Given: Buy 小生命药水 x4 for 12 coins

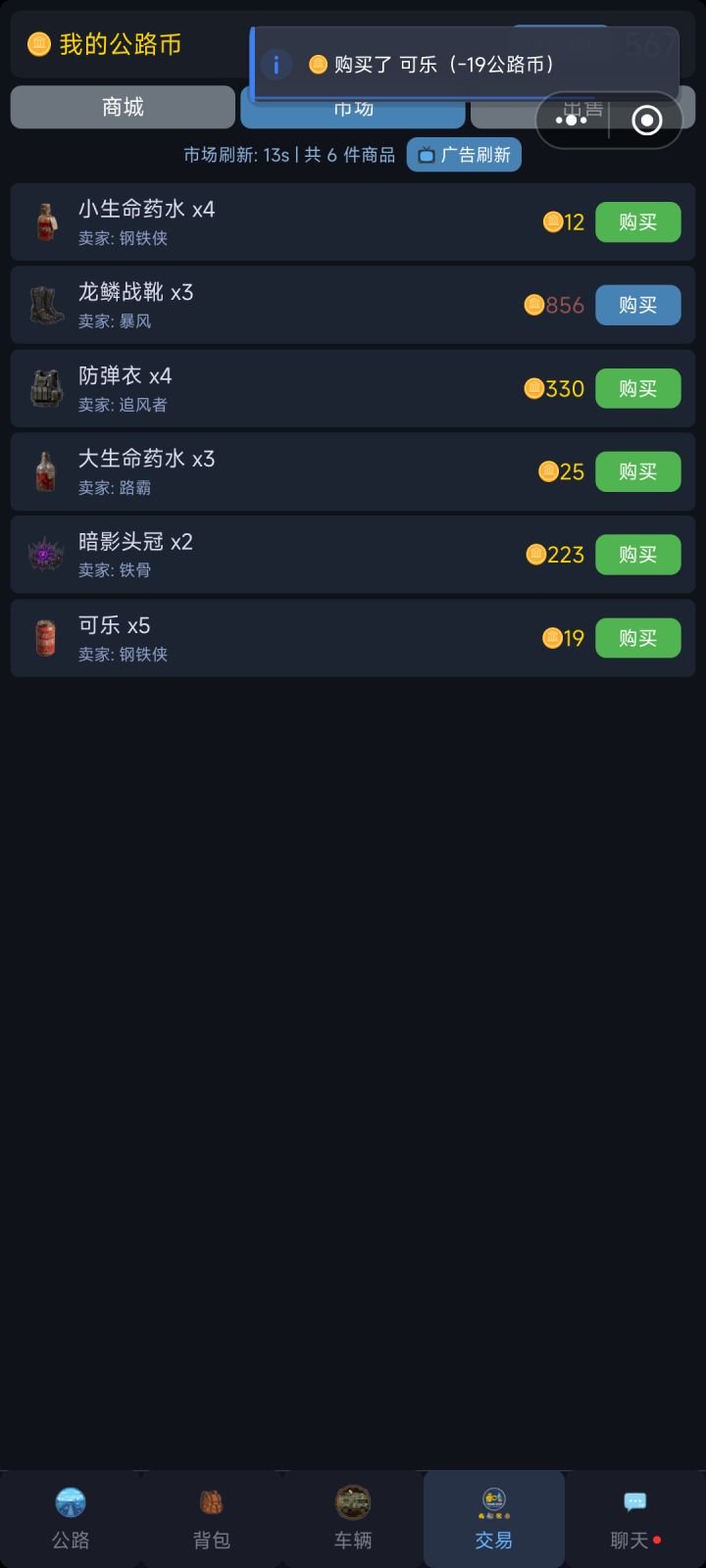Looking at the screenshot, I should (637, 222).
